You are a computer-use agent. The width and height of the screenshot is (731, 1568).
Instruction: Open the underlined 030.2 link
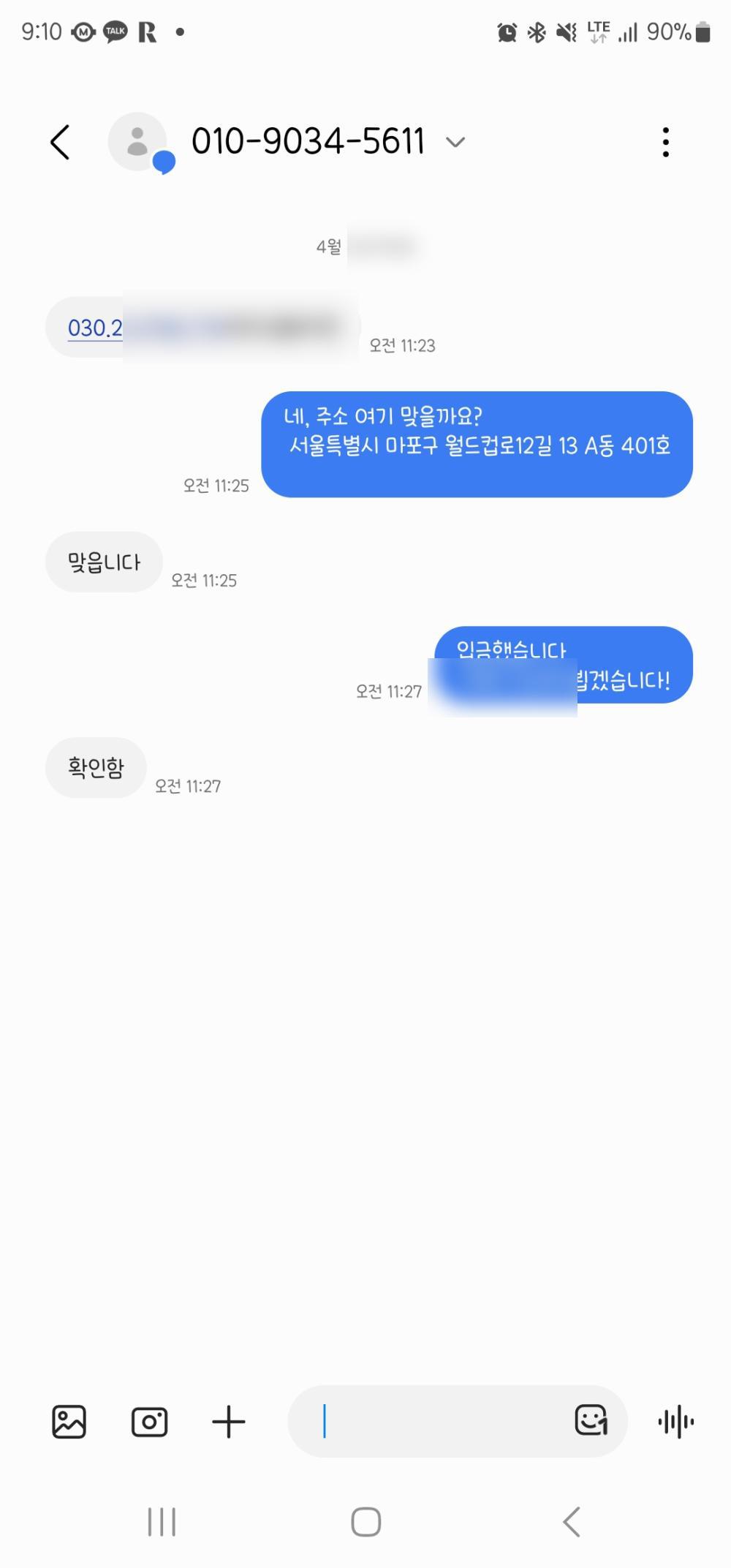pos(95,328)
